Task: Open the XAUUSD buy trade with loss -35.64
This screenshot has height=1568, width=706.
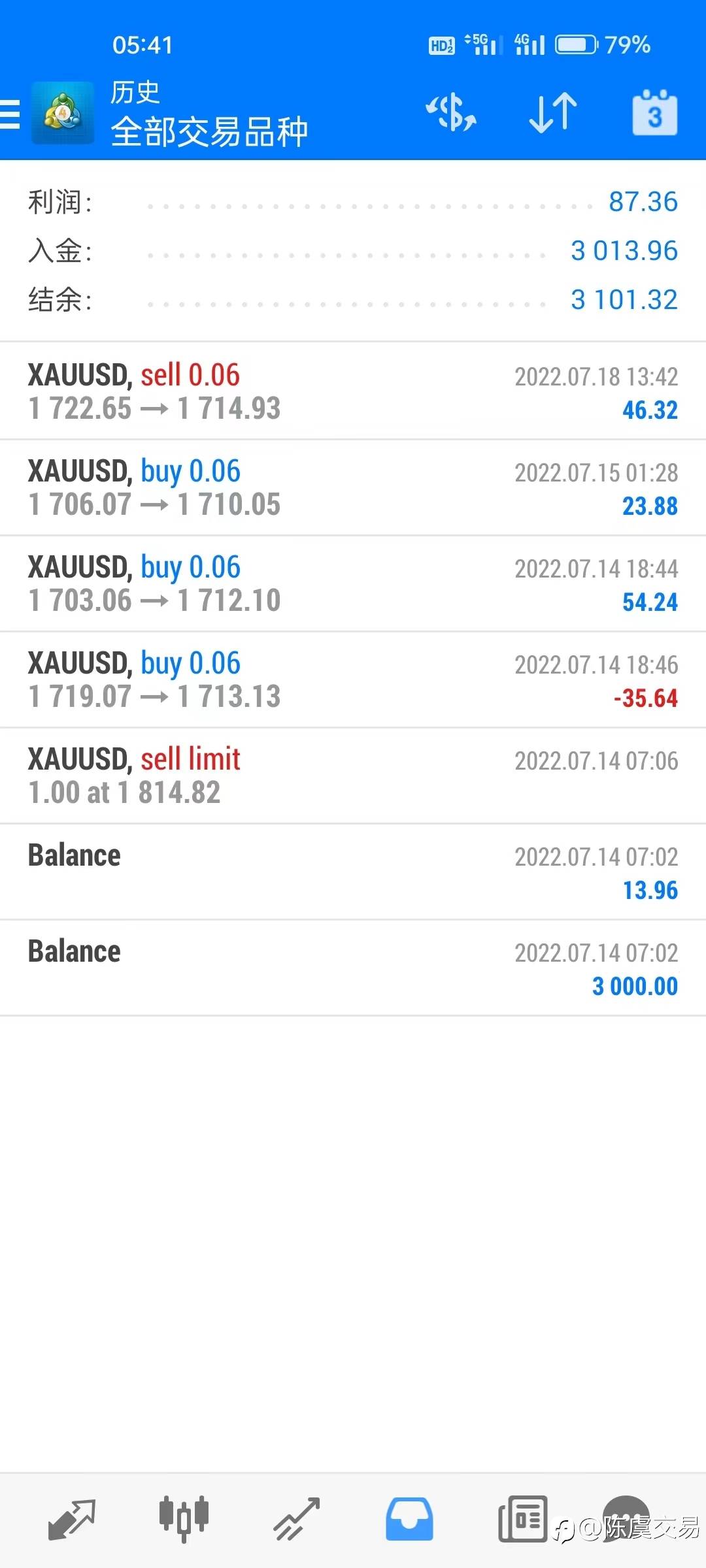Action: coord(353,679)
